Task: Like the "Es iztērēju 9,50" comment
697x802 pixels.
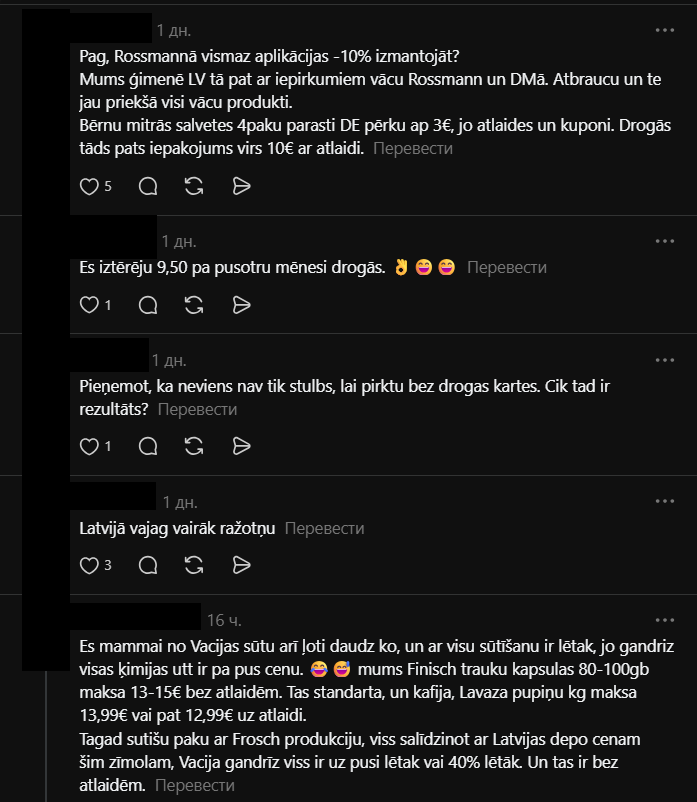Action: [89, 305]
